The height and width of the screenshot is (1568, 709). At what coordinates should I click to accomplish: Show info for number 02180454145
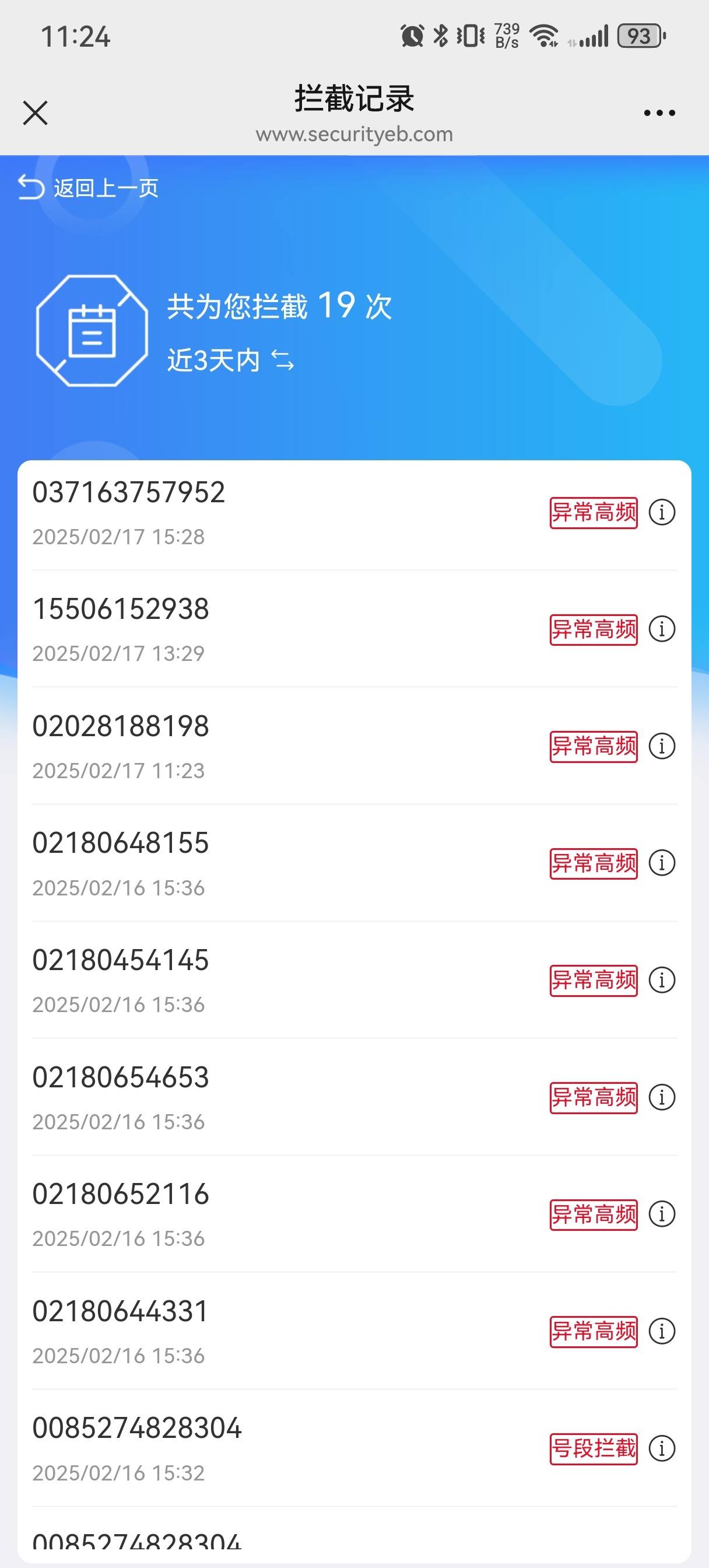click(x=662, y=980)
